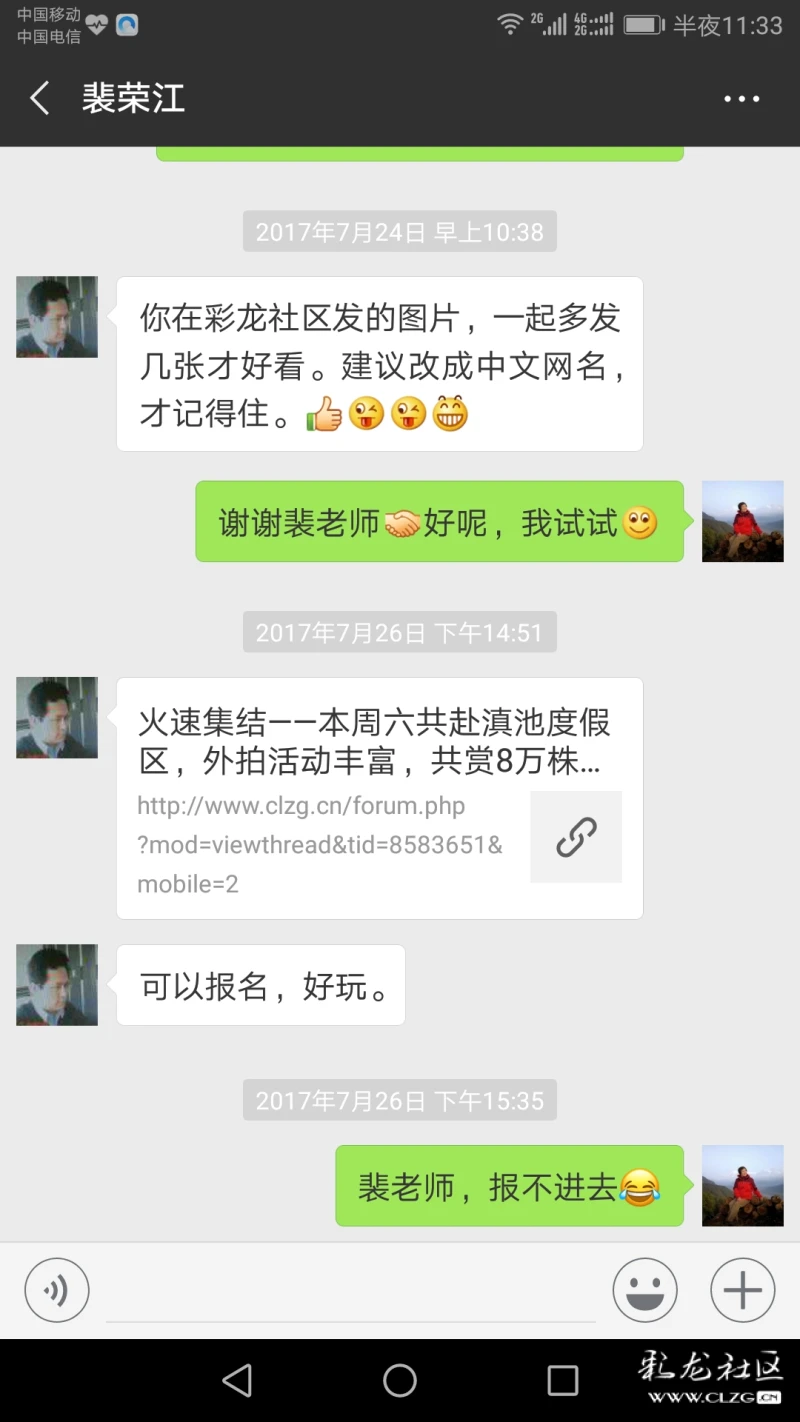
Task: View 裴荣江's avatar beside the 彩龙社区 message
Action: pos(57,317)
